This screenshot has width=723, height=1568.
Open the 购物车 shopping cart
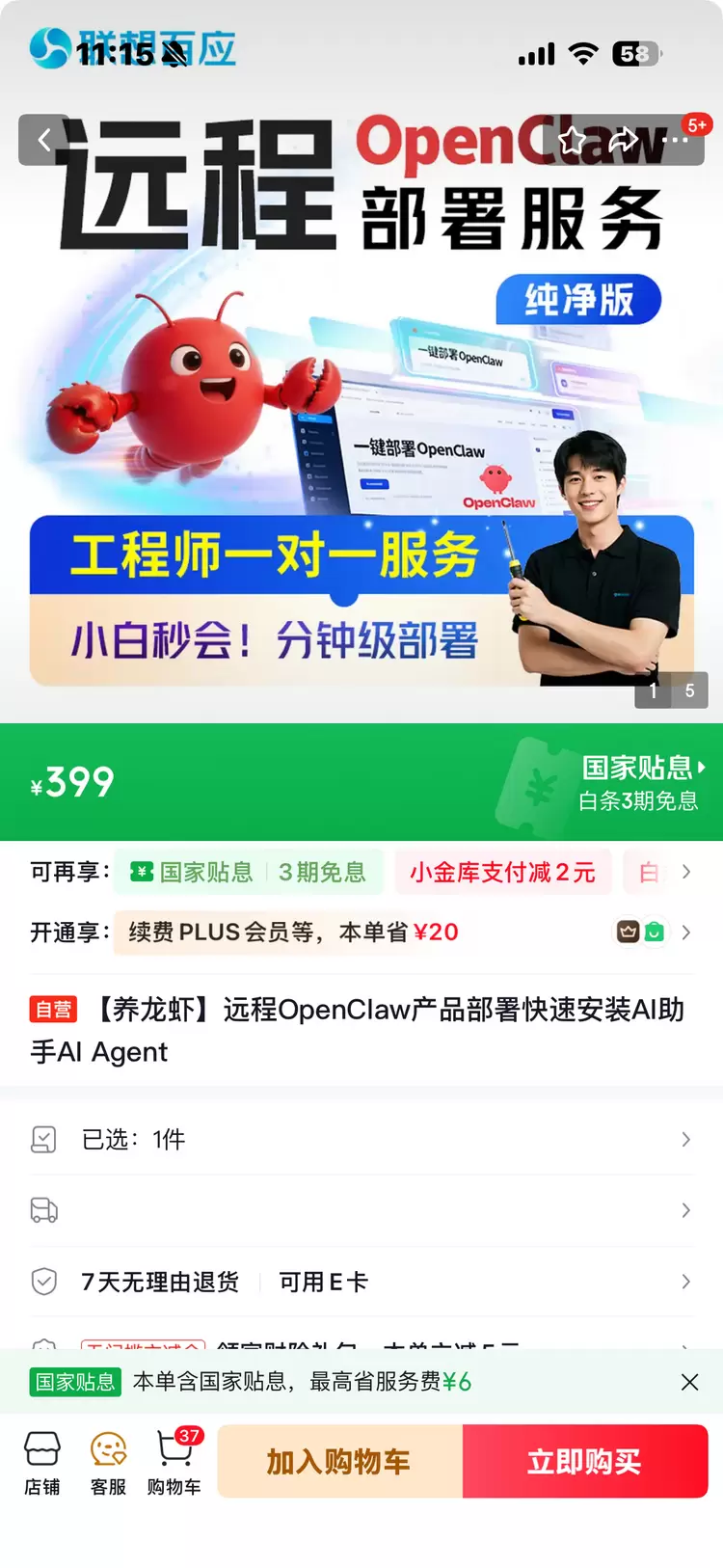[x=174, y=1462]
